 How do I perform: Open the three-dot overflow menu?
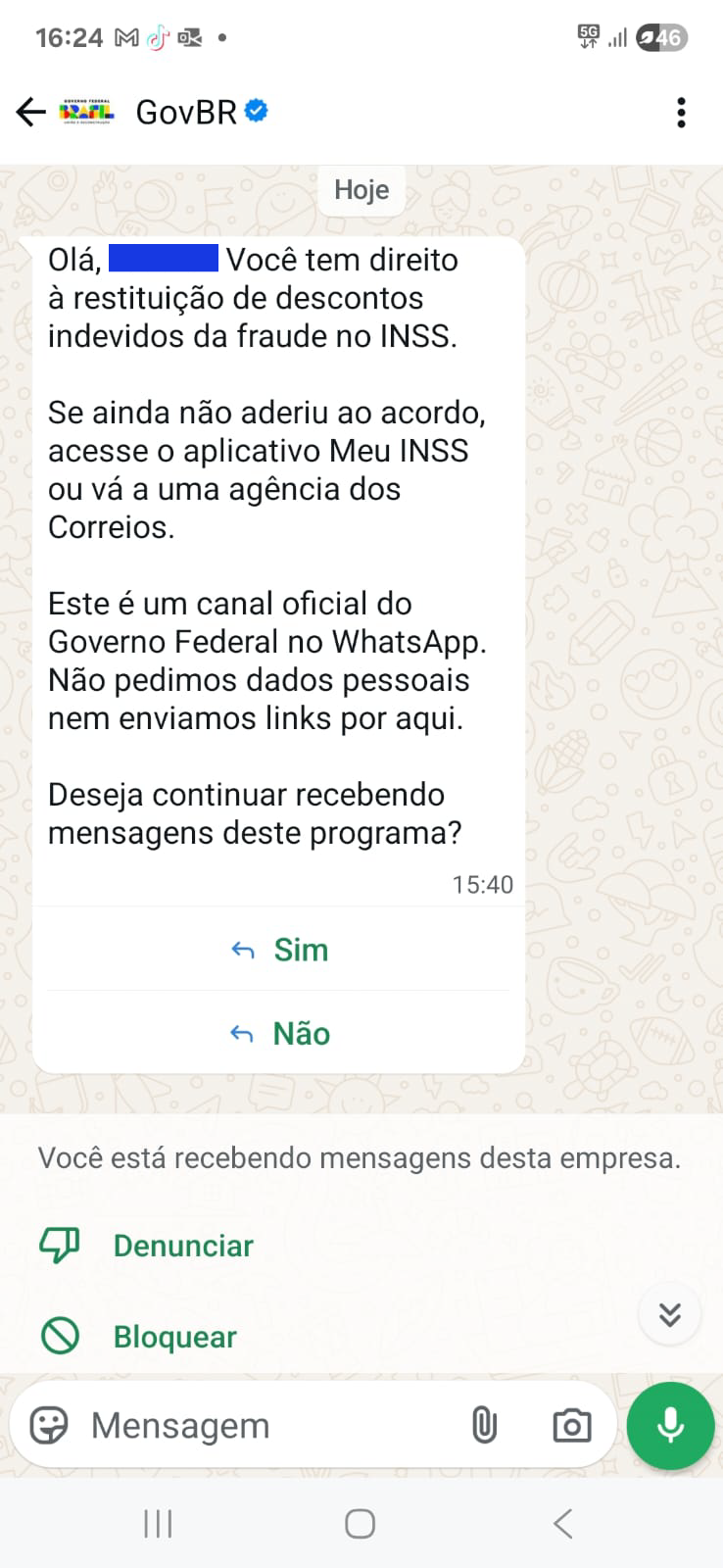(x=681, y=113)
